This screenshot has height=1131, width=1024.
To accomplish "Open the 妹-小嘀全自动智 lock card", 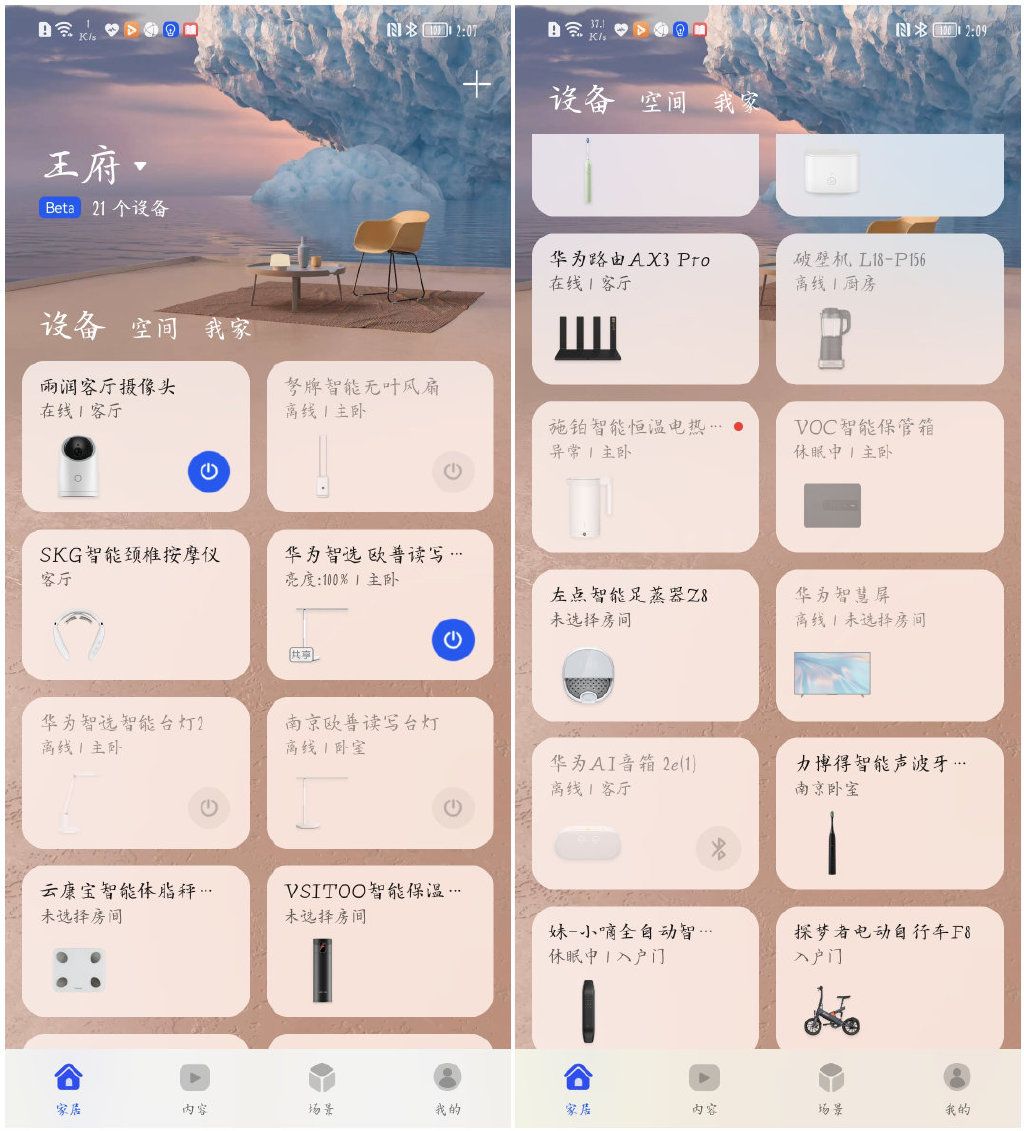I will tap(645, 978).
